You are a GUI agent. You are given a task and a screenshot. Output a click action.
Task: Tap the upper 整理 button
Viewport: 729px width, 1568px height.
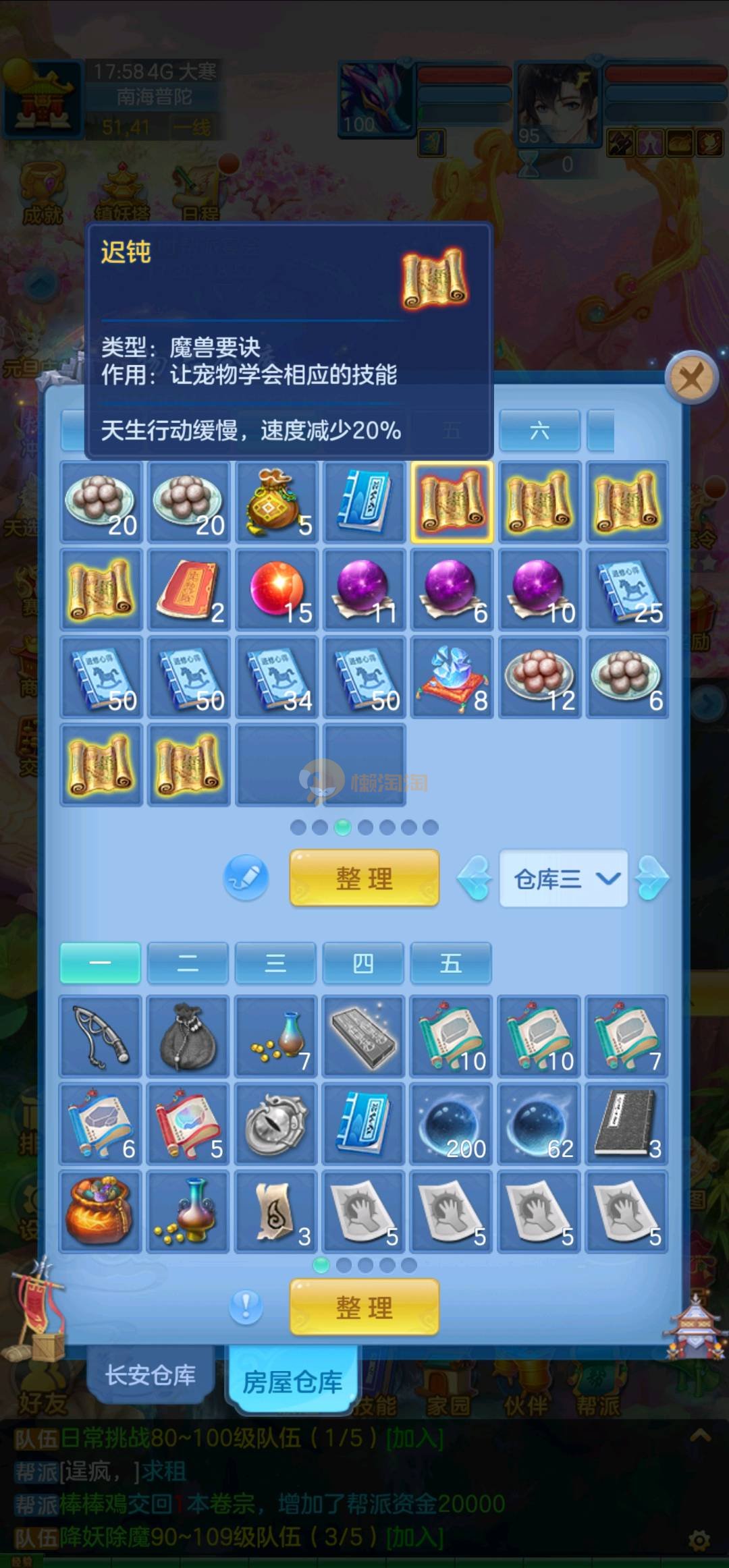(364, 878)
